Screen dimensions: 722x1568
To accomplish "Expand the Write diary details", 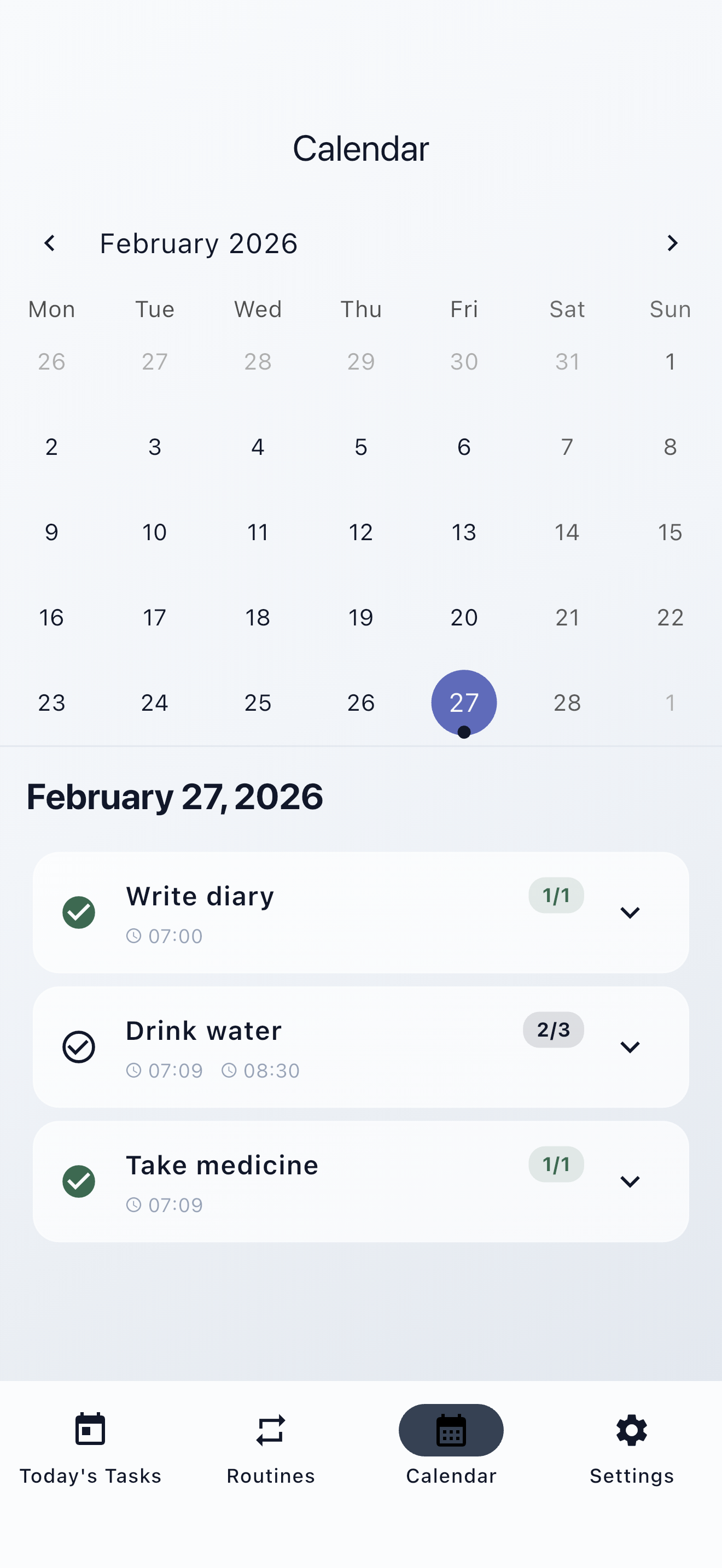I will point(630,912).
